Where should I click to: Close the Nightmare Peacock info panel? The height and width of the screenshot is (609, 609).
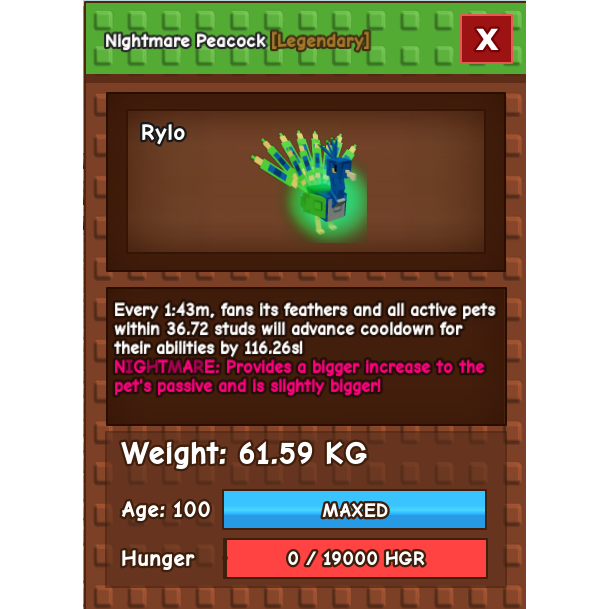click(x=486, y=39)
